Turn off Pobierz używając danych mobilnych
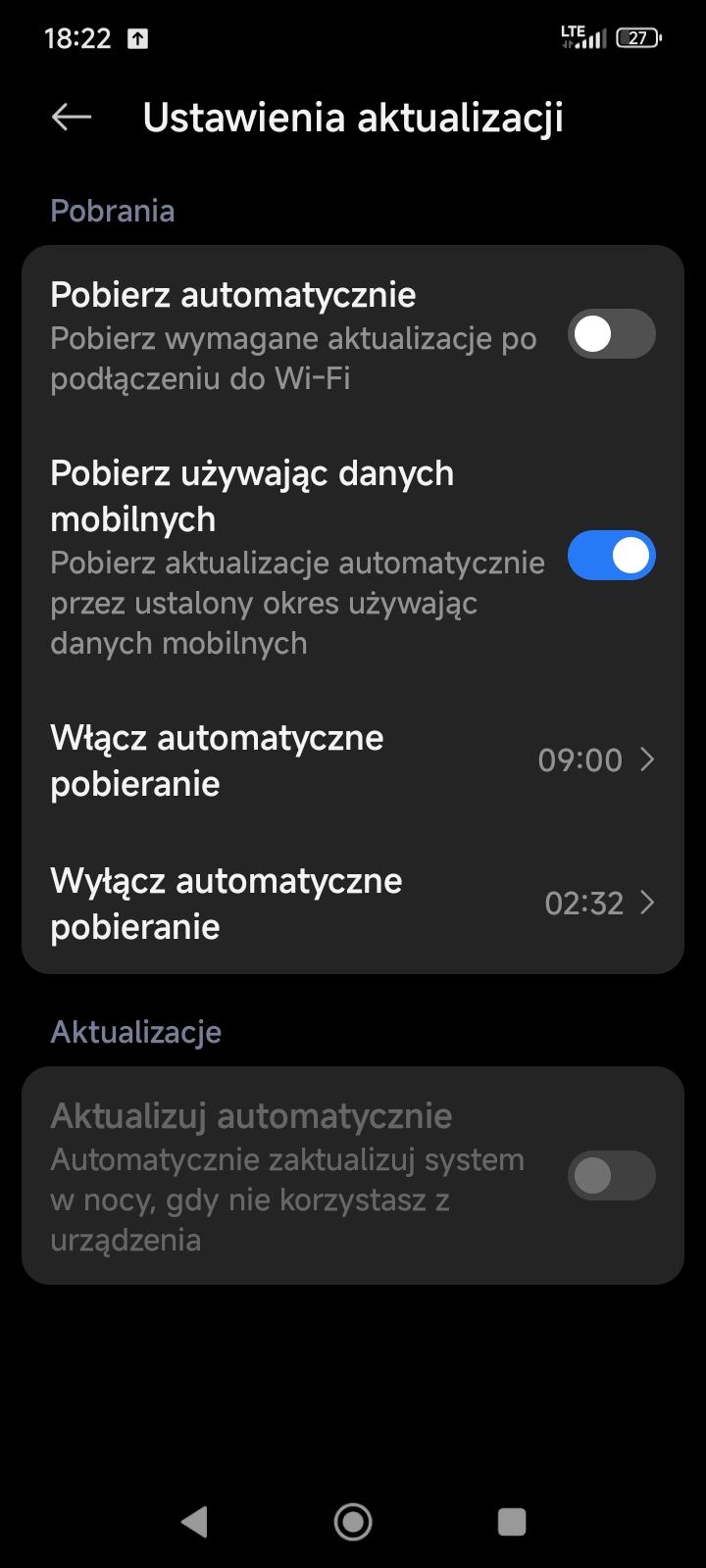706x1568 pixels. click(x=611, y=556)
